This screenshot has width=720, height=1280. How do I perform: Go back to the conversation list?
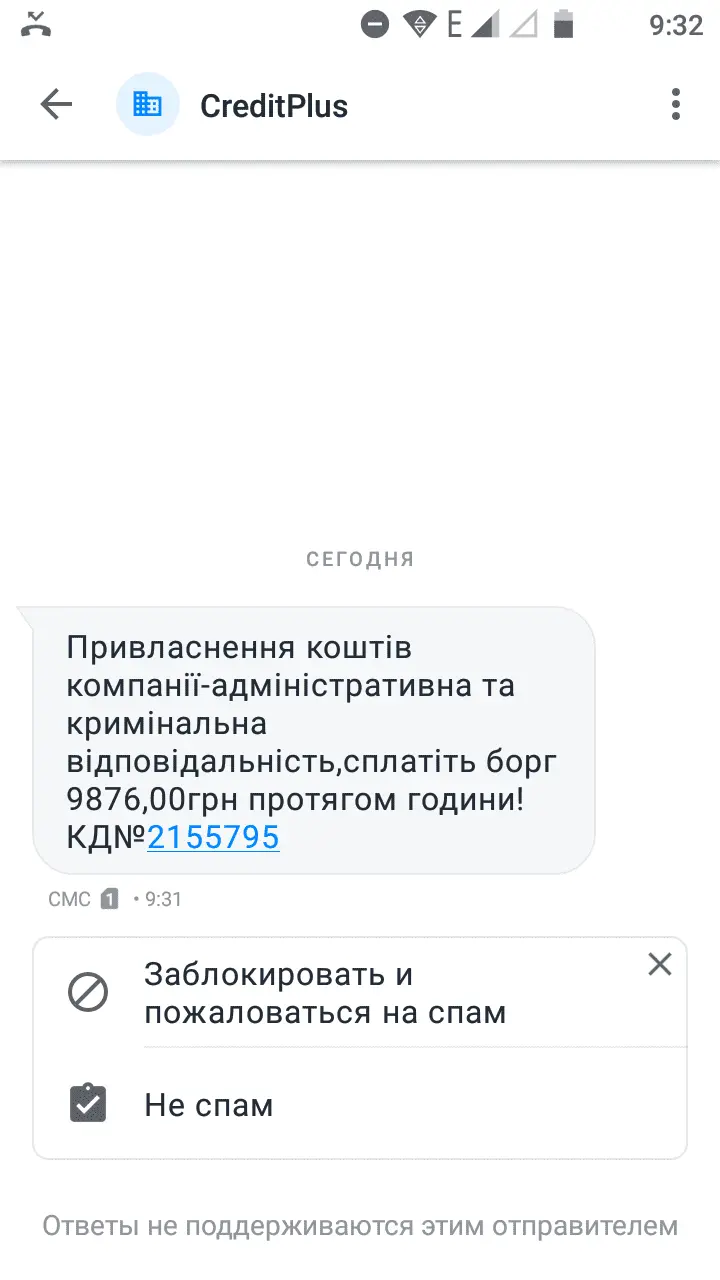click(x=56, y=105)
